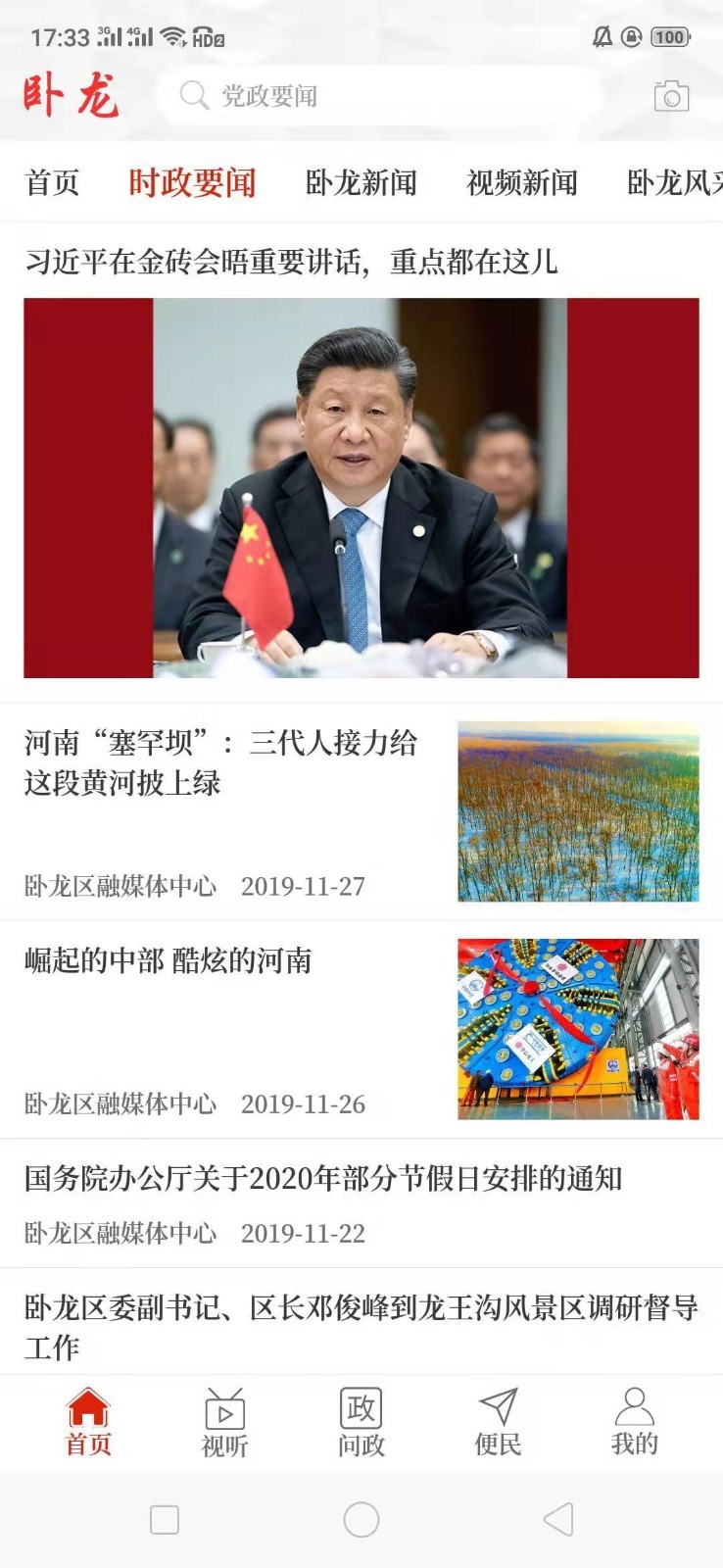This screenshot has height=1568, width=723.
Task: Read the 河南“塞罕坝” article
Action: click(x=220, y=762)
